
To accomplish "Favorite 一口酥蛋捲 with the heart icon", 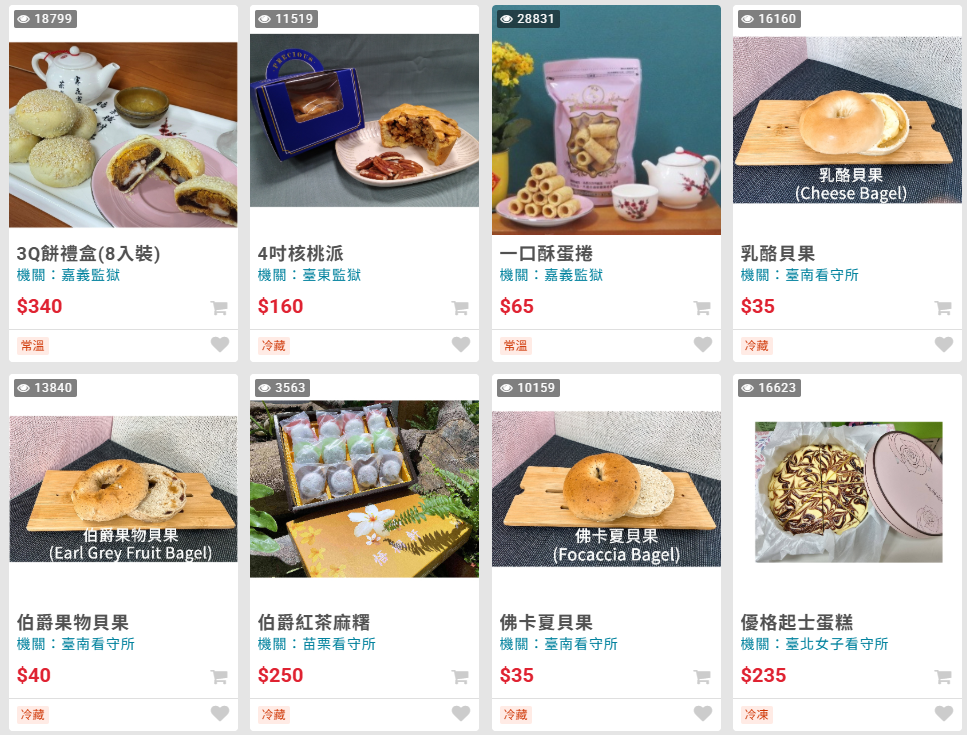I will point(703,345).
